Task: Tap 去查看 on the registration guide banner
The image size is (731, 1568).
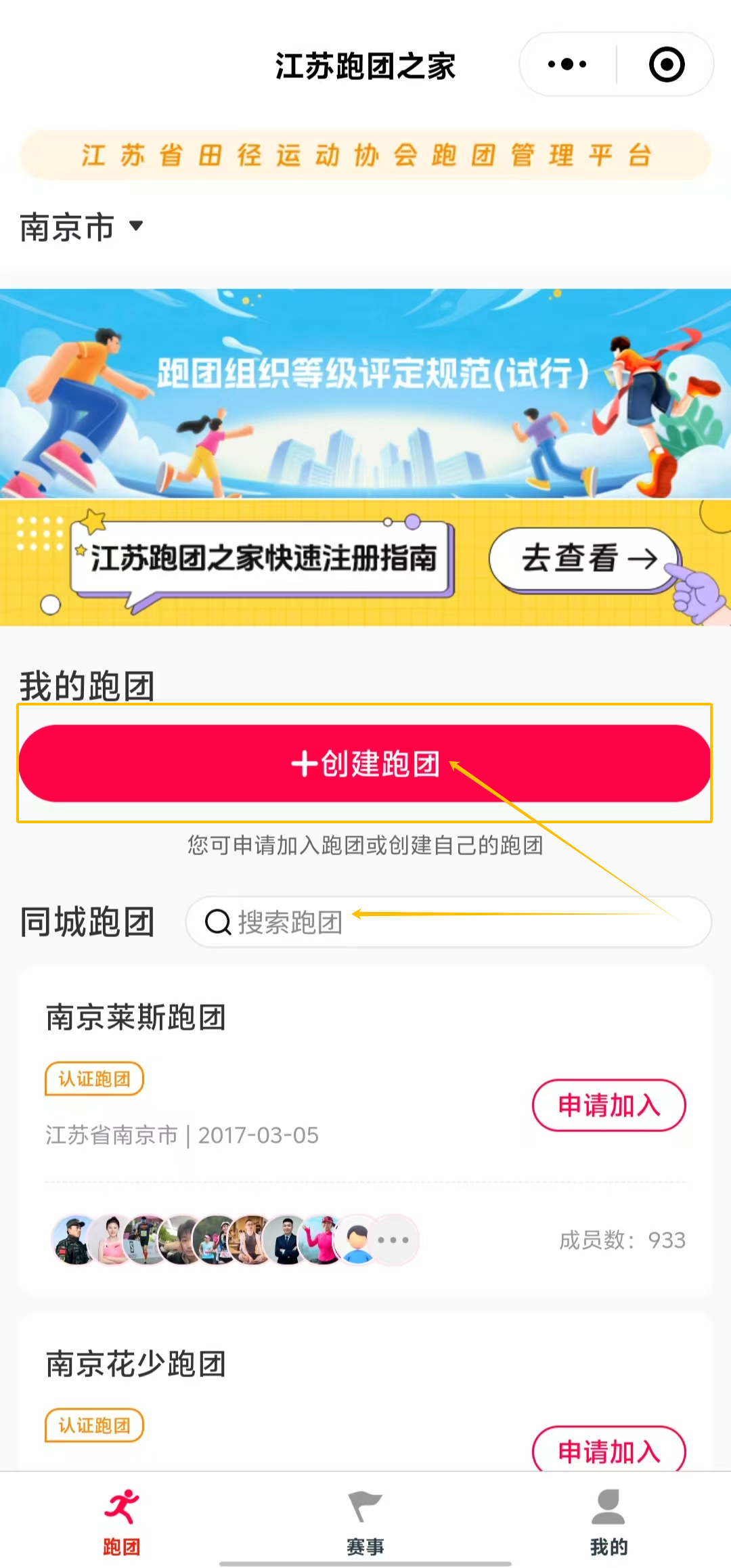Action: [581, 560]
